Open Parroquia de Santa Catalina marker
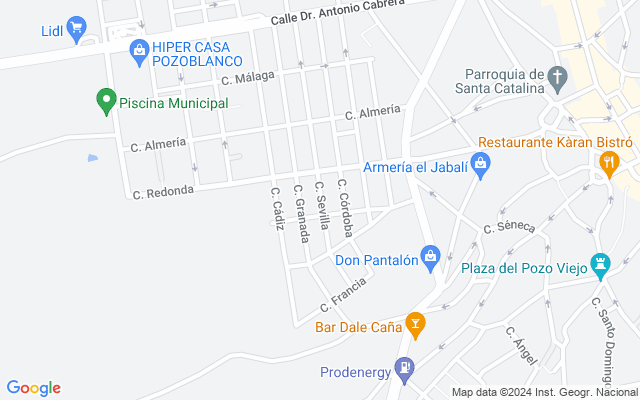Screen dimensions: 640x400 pos(558,80)
